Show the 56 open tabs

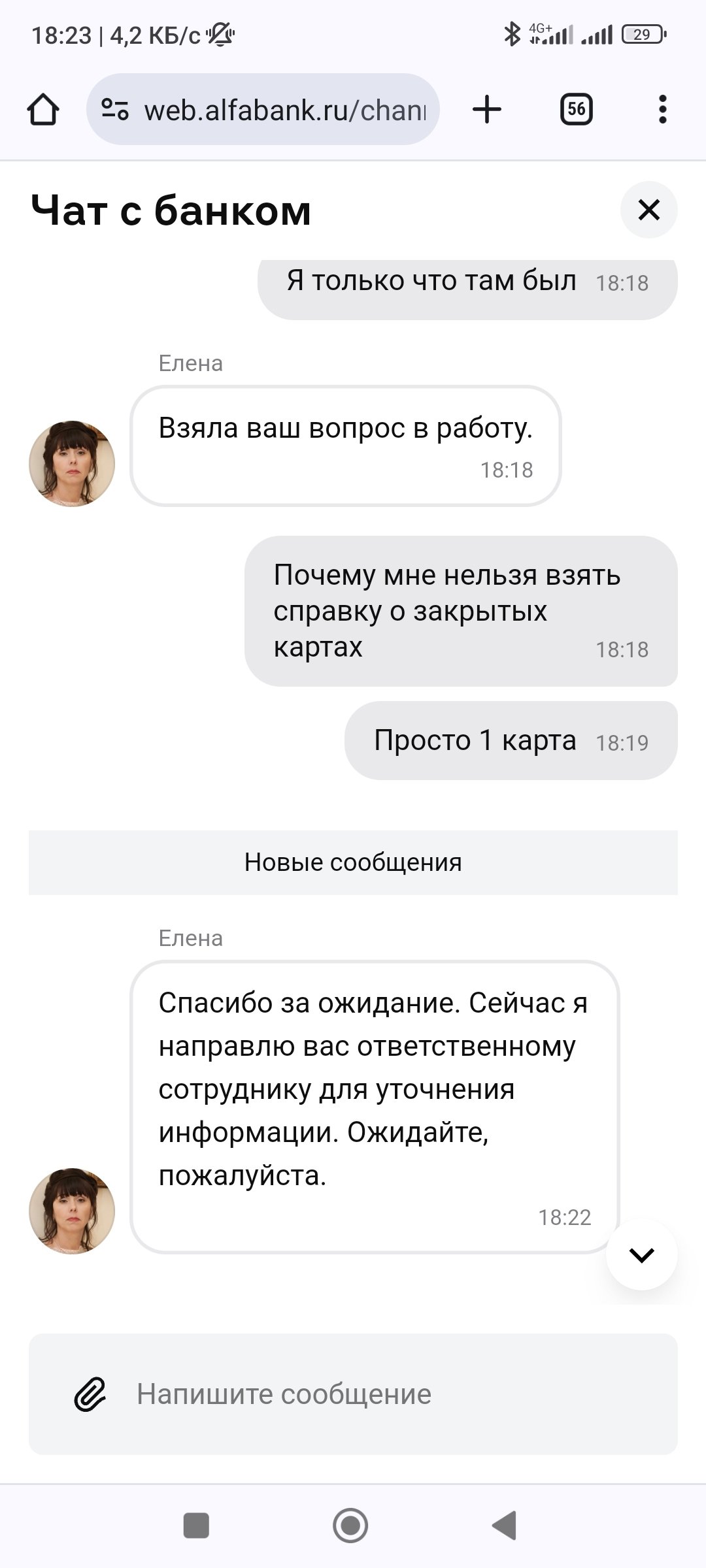576,109
